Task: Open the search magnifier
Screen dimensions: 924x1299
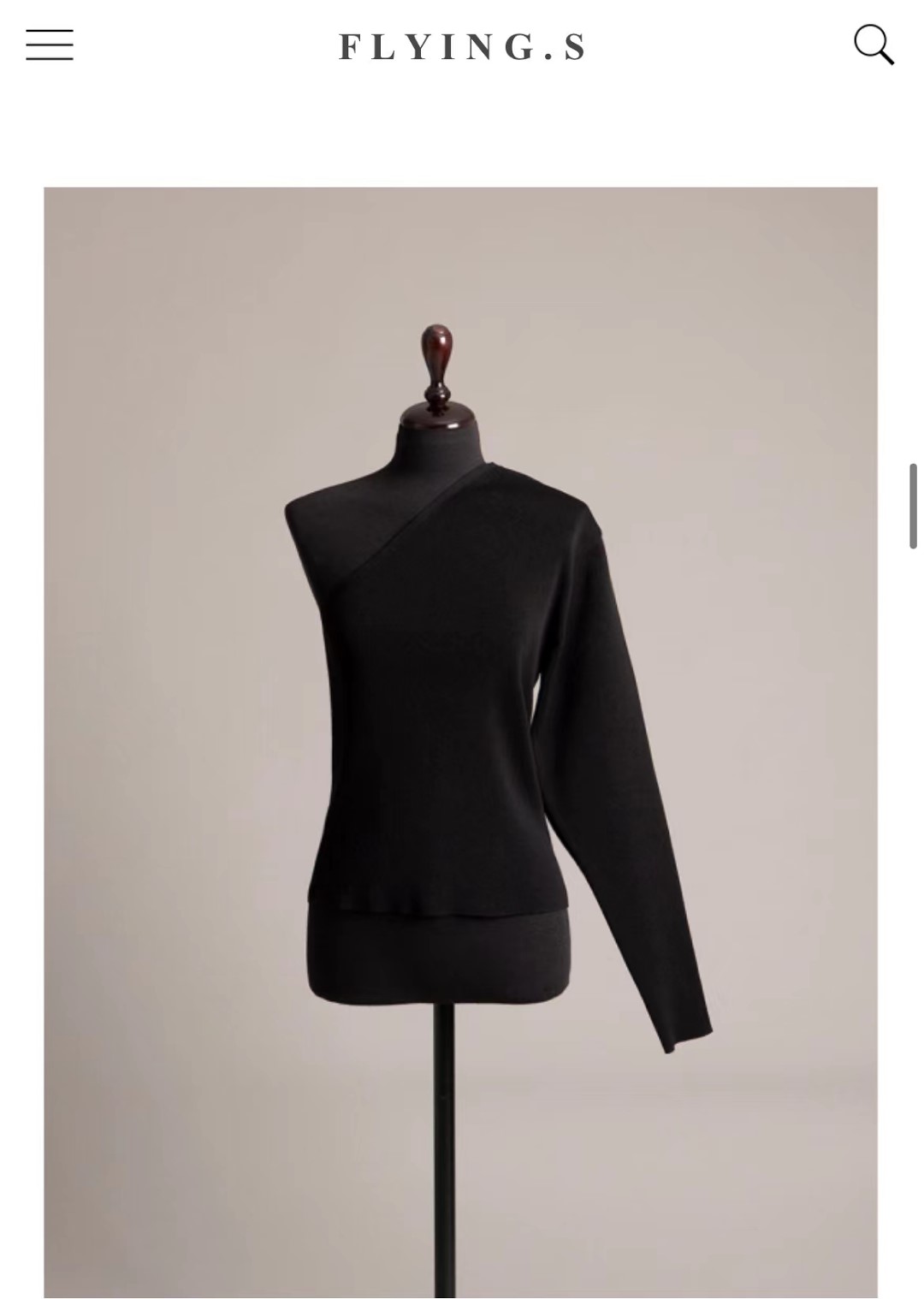Action: point(874,44)
